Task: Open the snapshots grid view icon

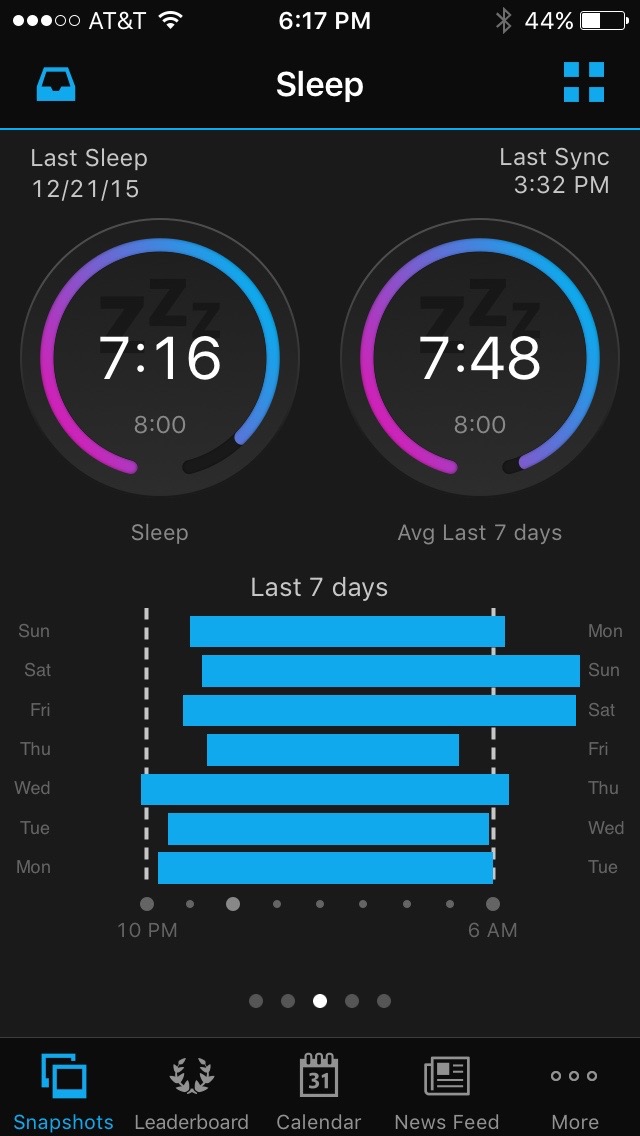Action: click(583, 83)
